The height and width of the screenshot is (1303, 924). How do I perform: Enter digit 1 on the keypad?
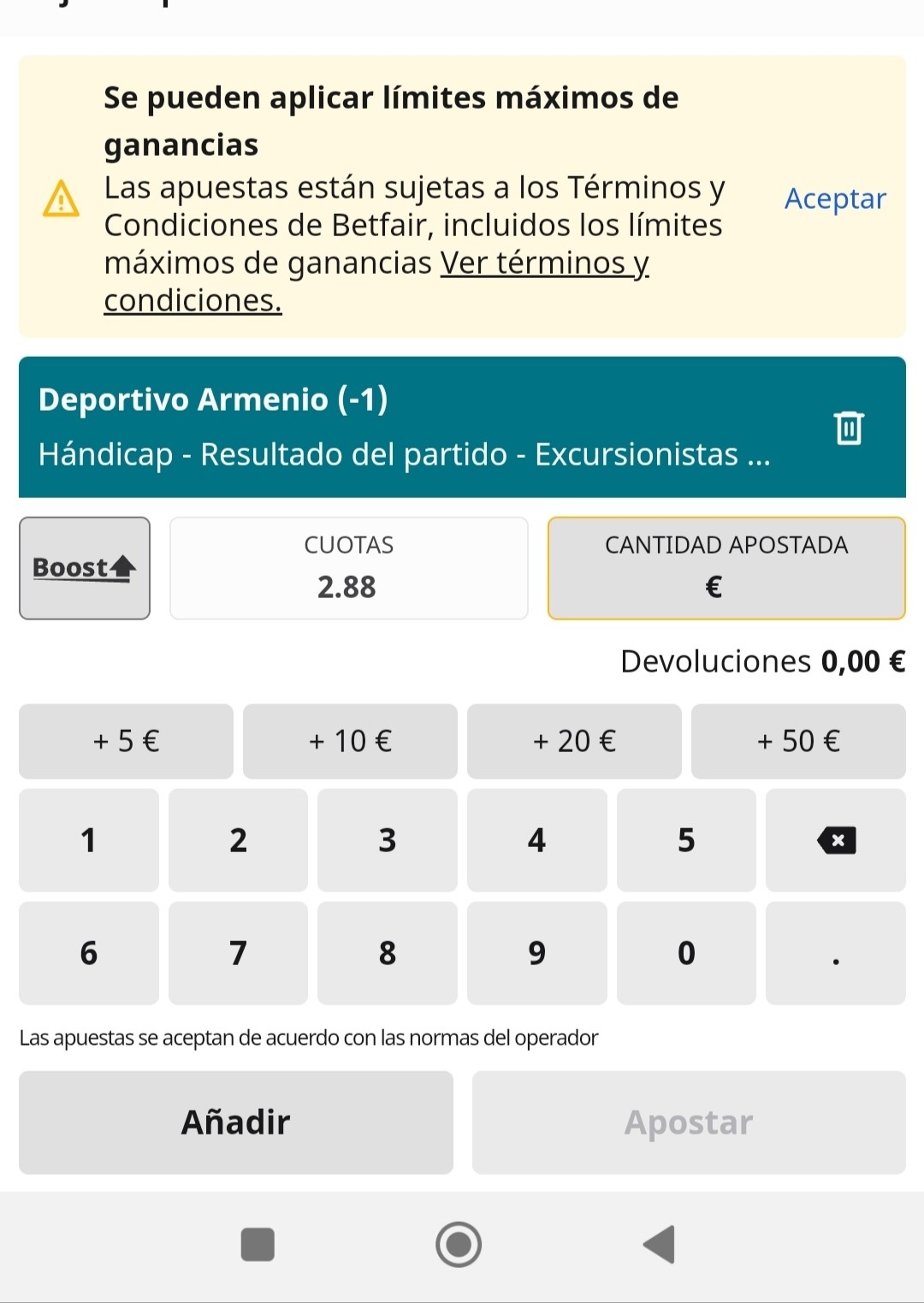(x=89, y=840)
